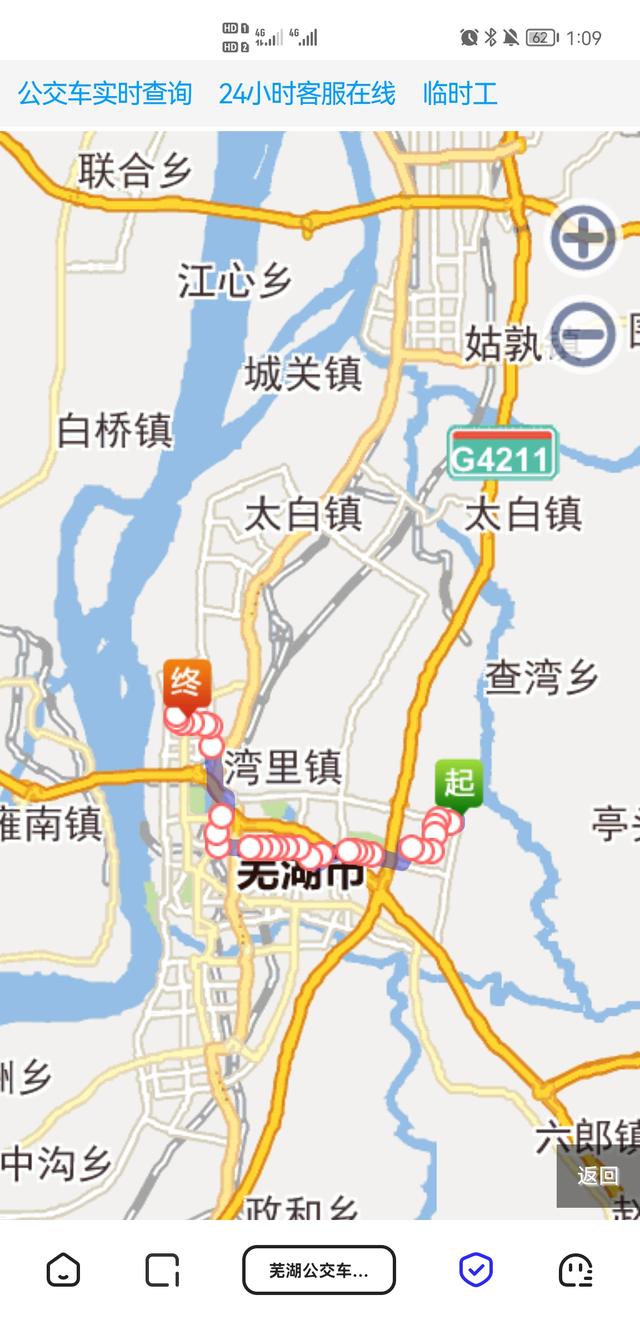Tap the green 起 start marker

(459, 782)
